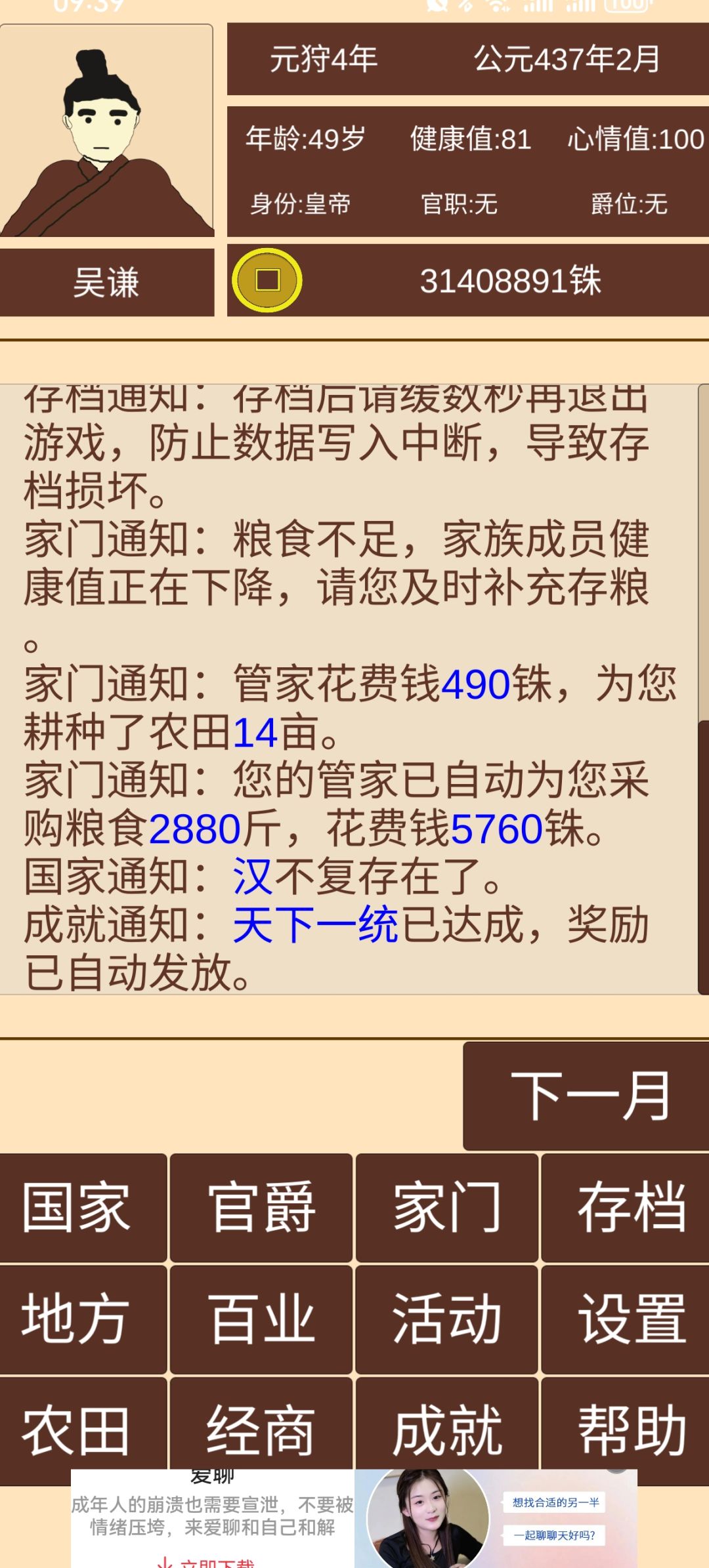Tap the gold coin icon
Viewport: 709px width, 1568px height.
point(267,280)
